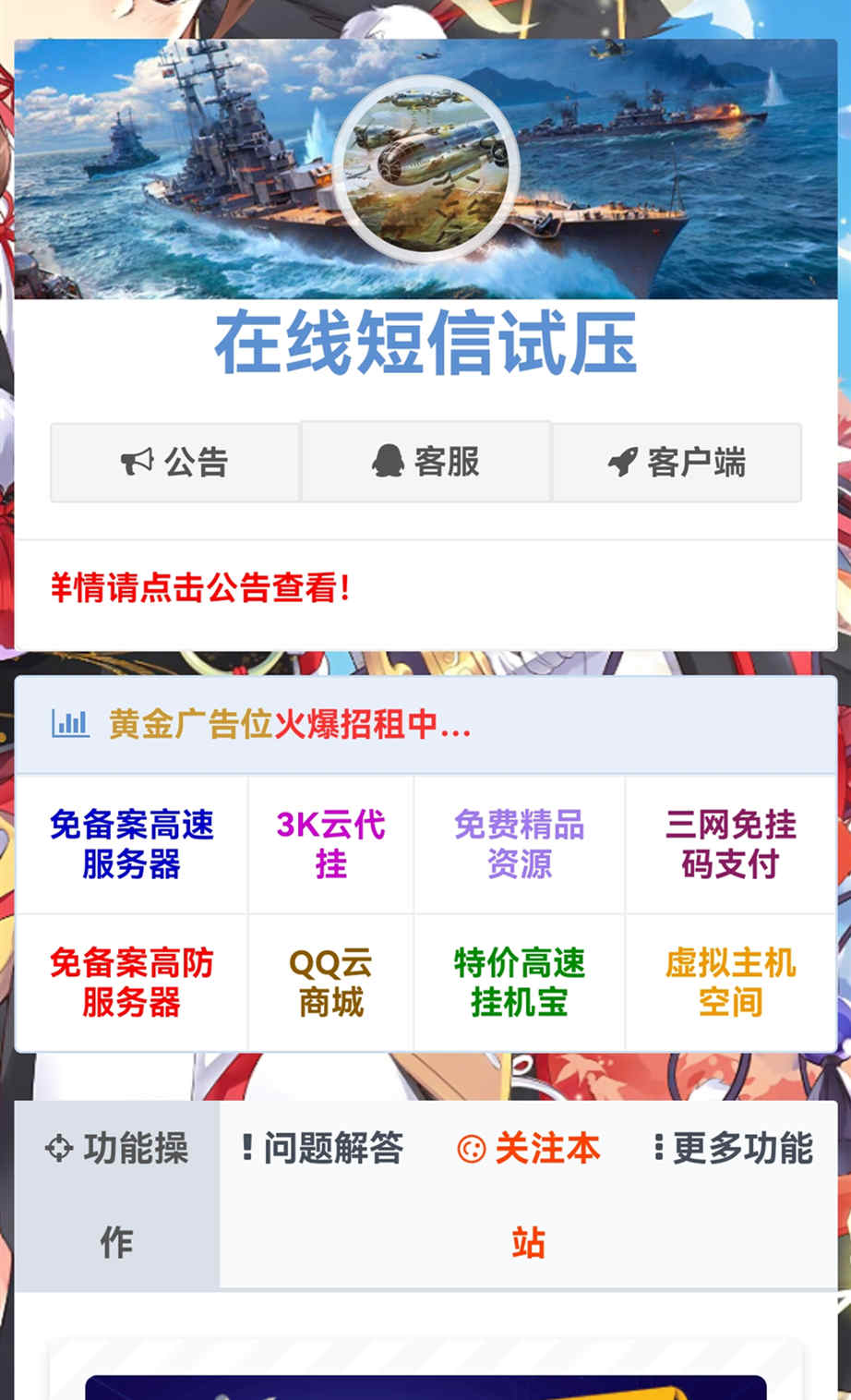The height and width of the screenshot is (1400, 851).
Task: Visit the 免费精品资源 link
Action: coord(519,844)
